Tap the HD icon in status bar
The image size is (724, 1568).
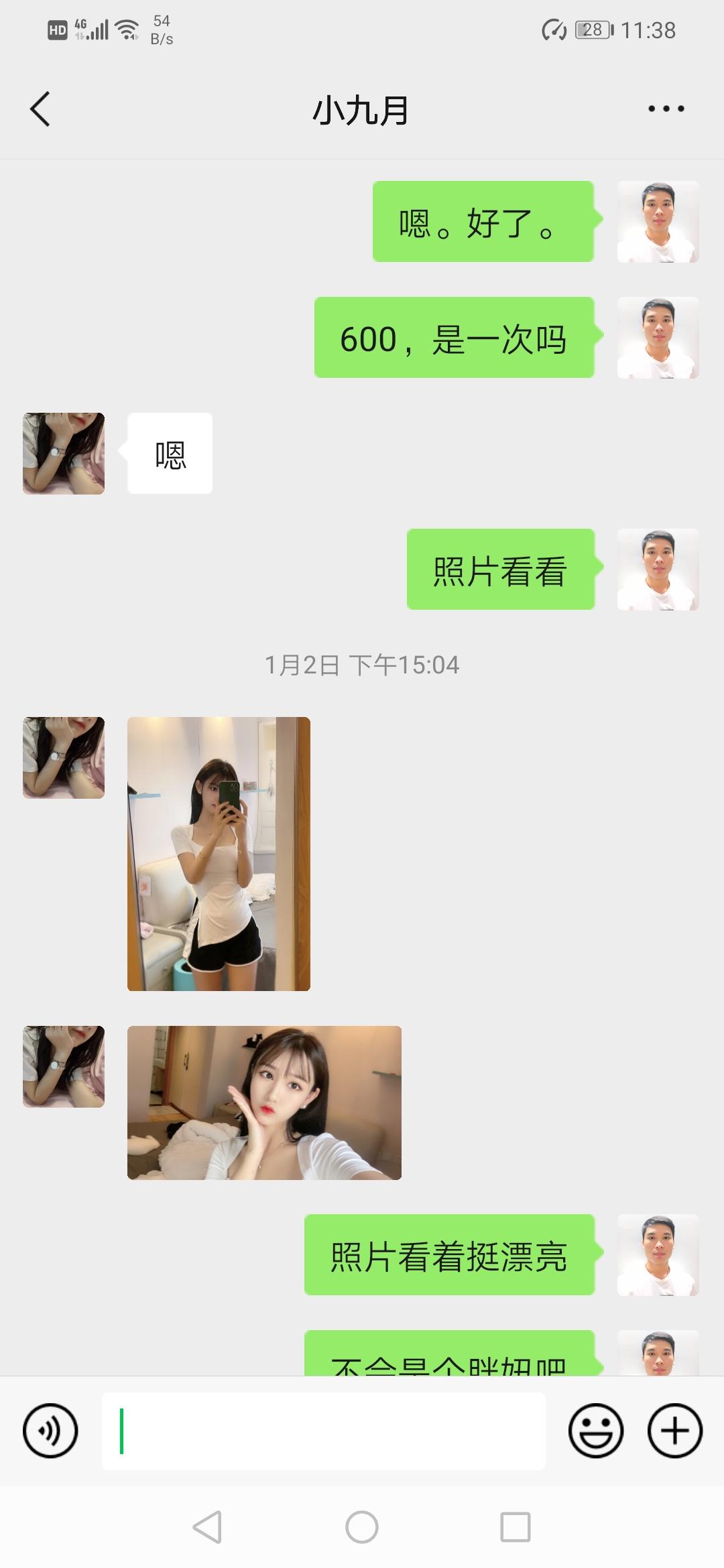[x=56, y=28]
